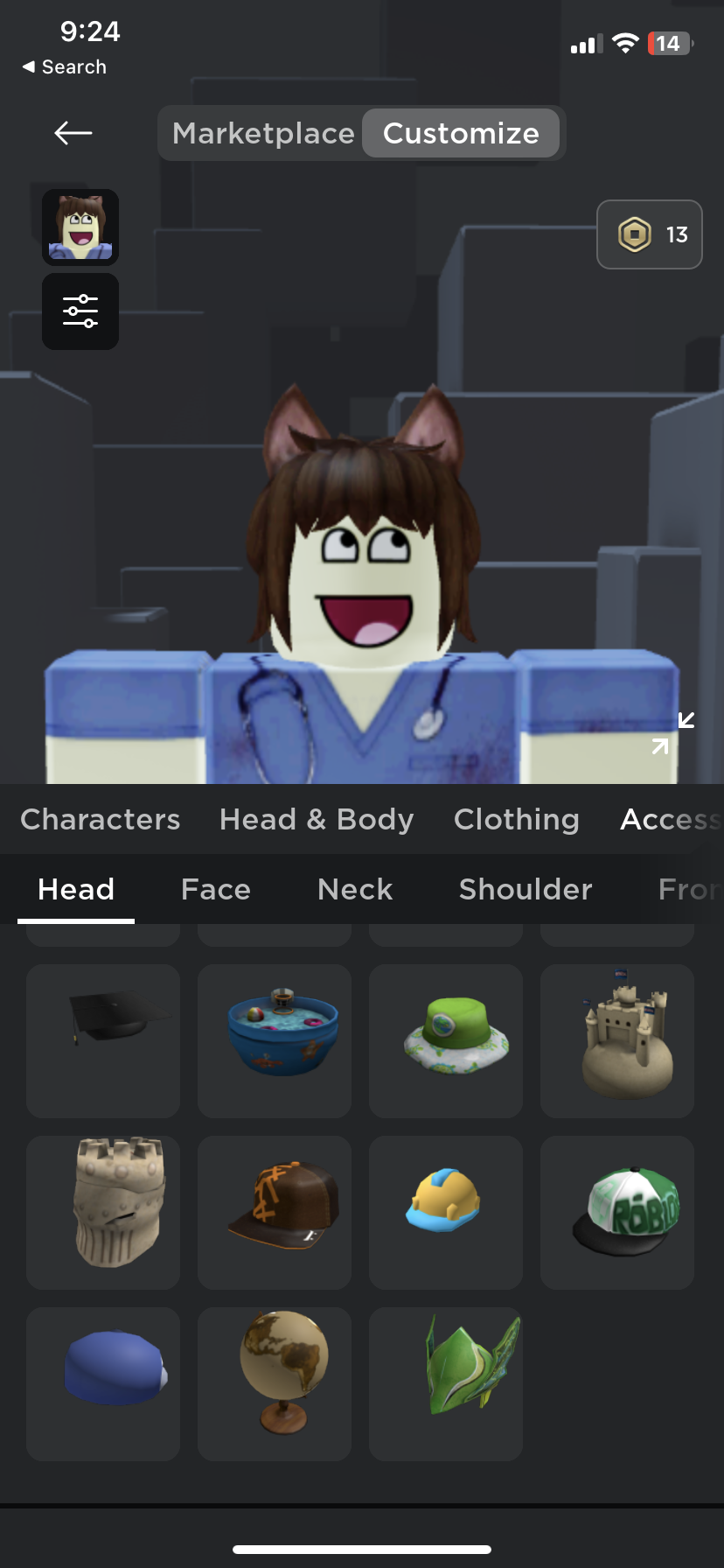The height and width of the screenshot is (1568, 724).
Task: Equip the sandcastle hat
Action: pos(617,1041)
